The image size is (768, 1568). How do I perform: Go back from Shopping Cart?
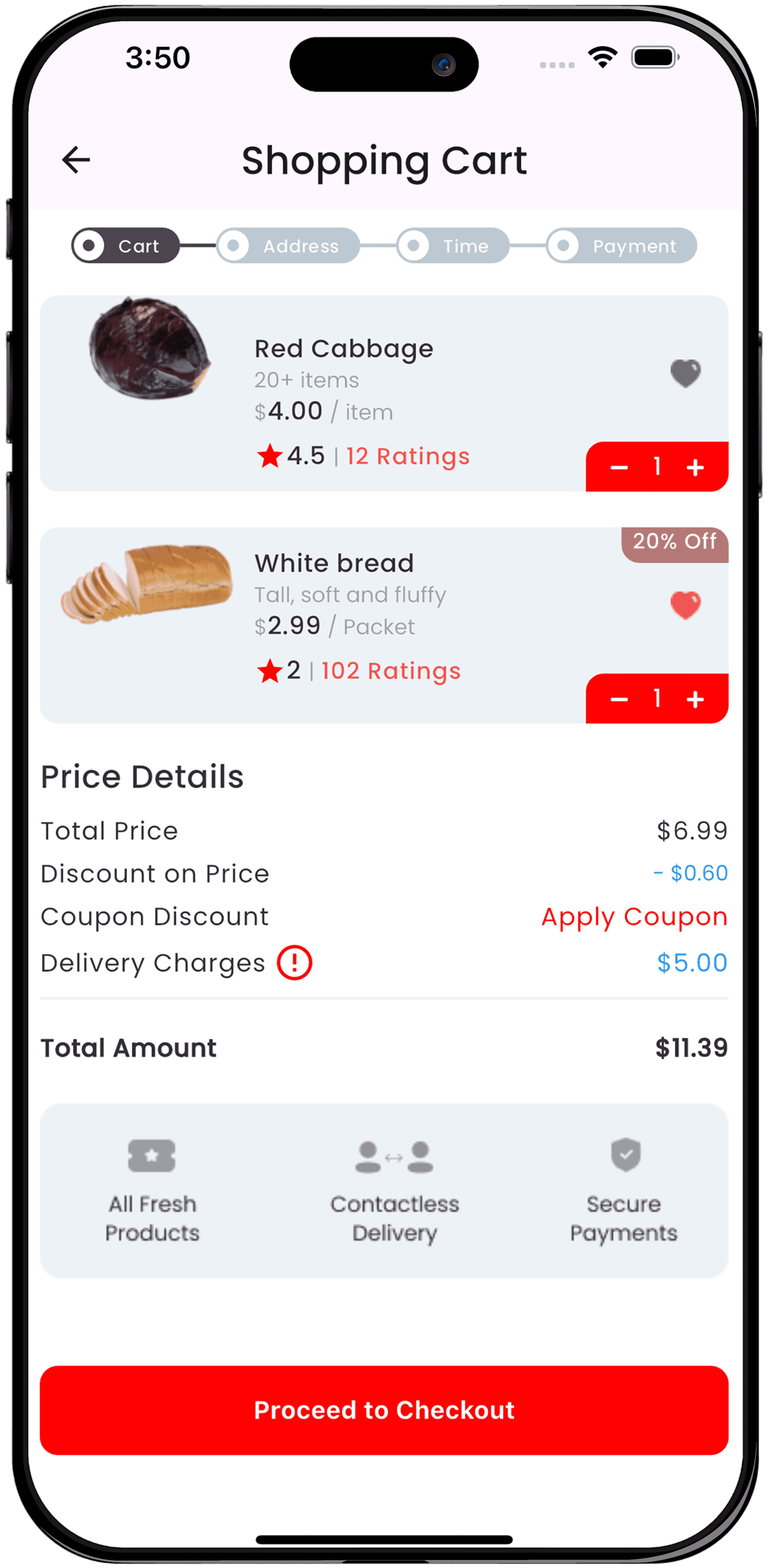(76, 160)
